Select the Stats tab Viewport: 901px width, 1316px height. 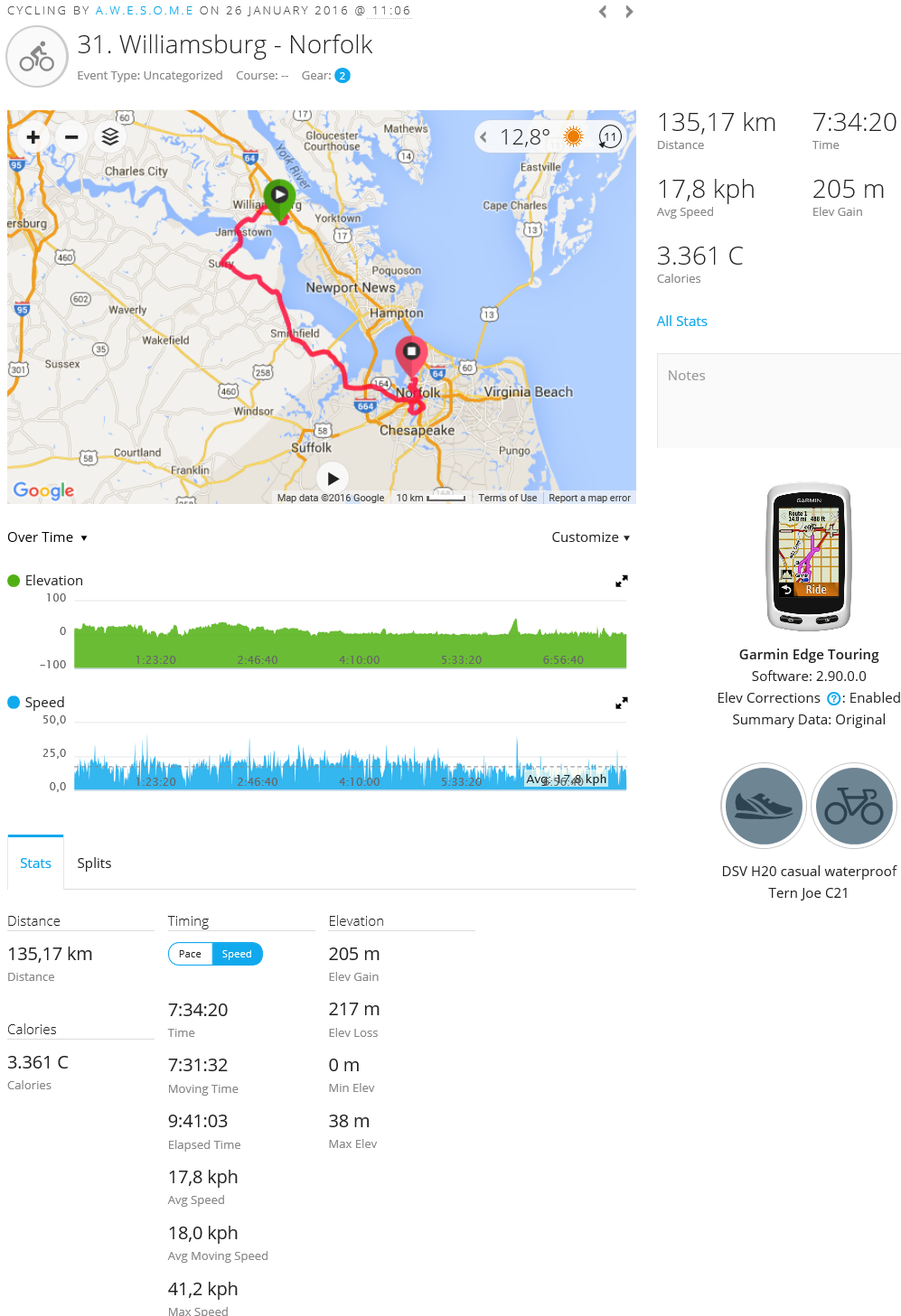(35, 863)
